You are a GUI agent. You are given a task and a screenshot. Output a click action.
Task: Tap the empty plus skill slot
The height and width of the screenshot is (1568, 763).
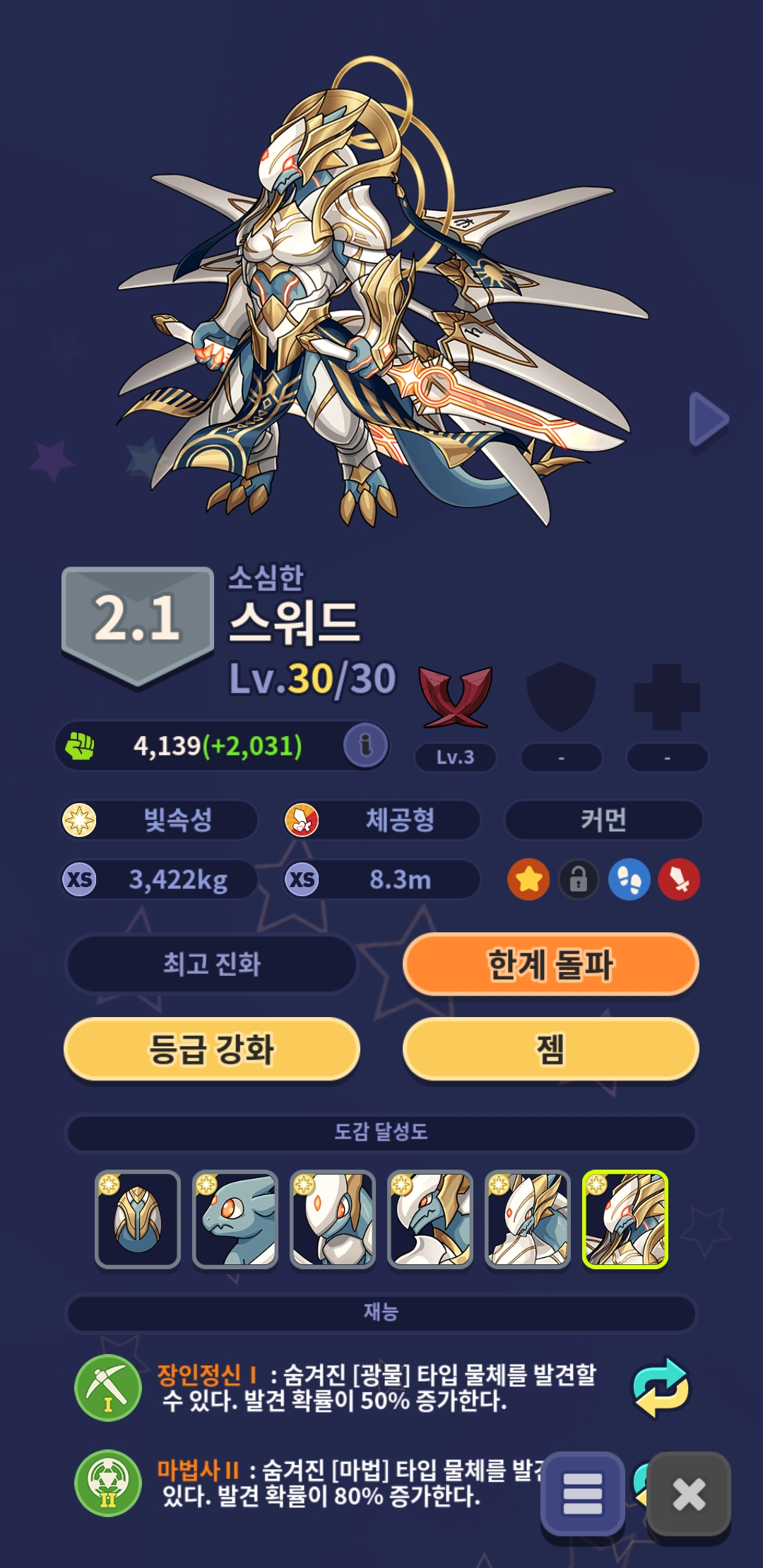pyautogui.click(x=667, y=698)
